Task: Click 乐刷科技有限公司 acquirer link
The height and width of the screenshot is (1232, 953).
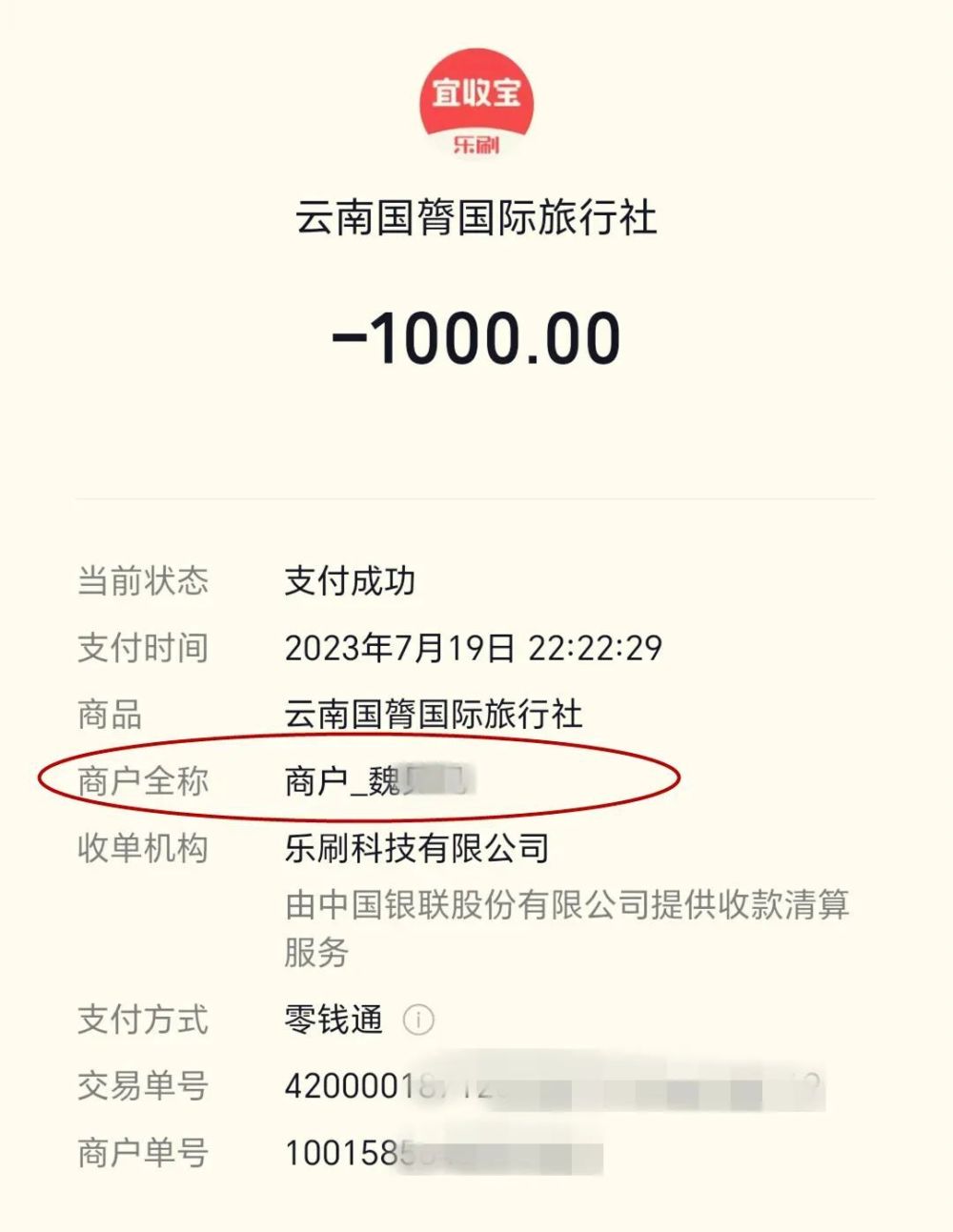Action: pyautogui.click(x=416, y=848)
